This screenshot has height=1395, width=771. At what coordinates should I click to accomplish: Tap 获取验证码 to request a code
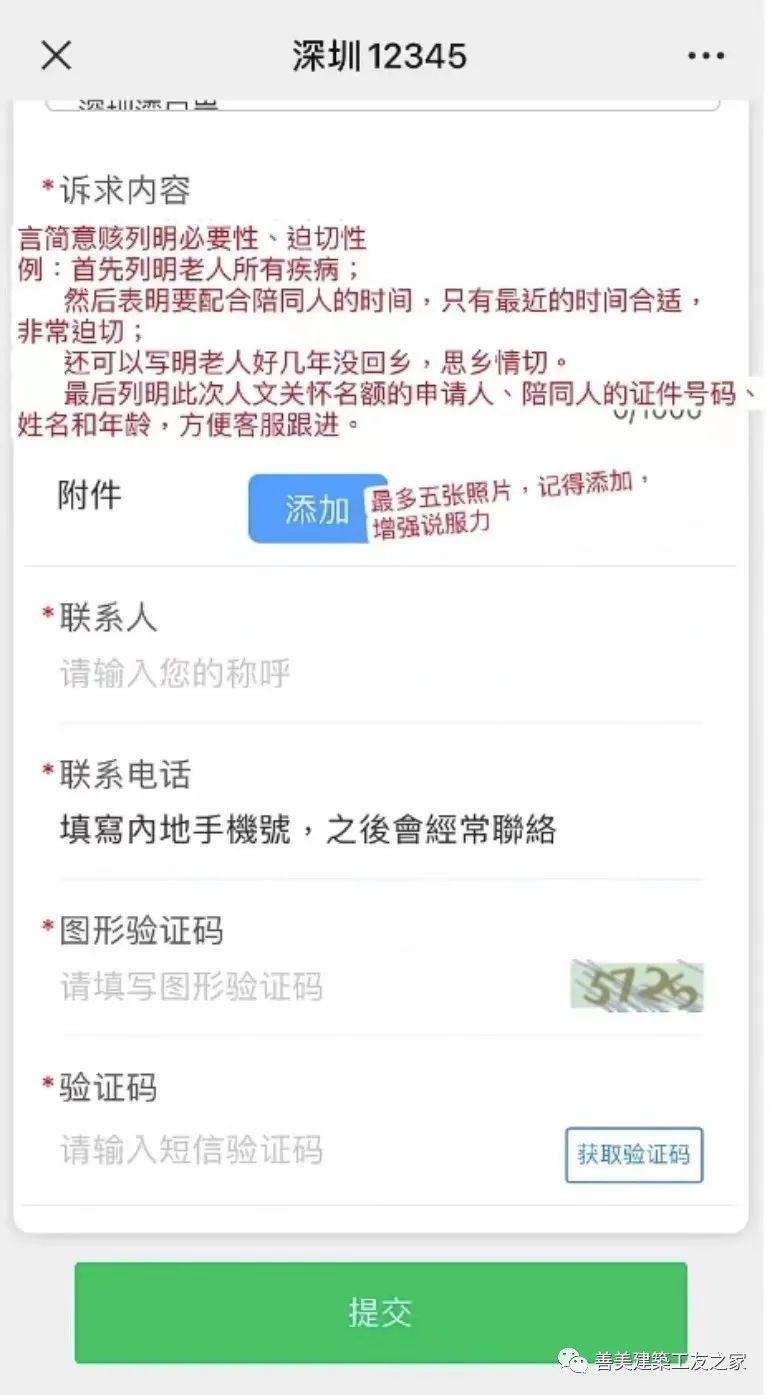[634, 1155]
